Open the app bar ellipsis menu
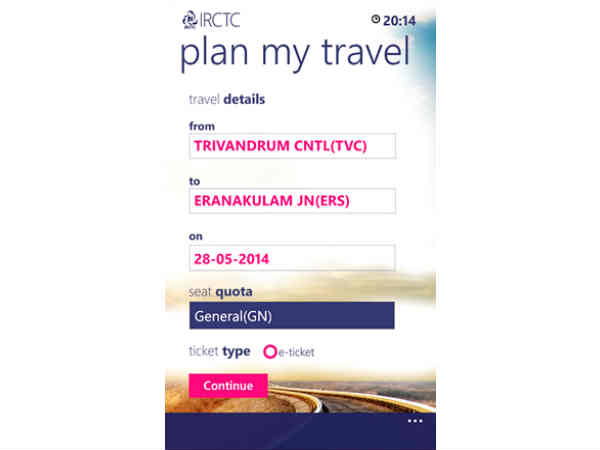This screenshot has width=600, height=450. (x=415, y=422)
